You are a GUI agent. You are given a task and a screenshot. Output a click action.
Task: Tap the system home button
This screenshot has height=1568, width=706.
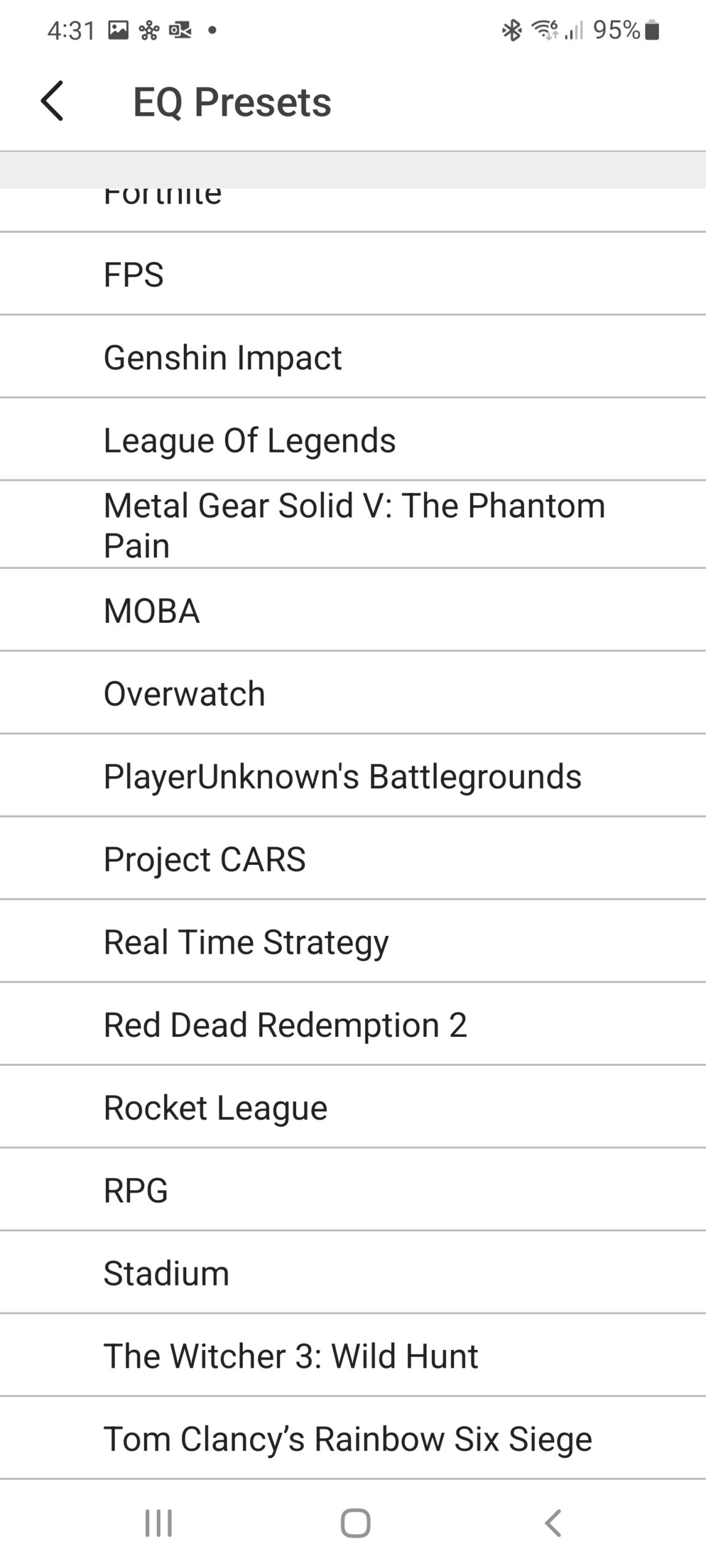pos(355,1523)
